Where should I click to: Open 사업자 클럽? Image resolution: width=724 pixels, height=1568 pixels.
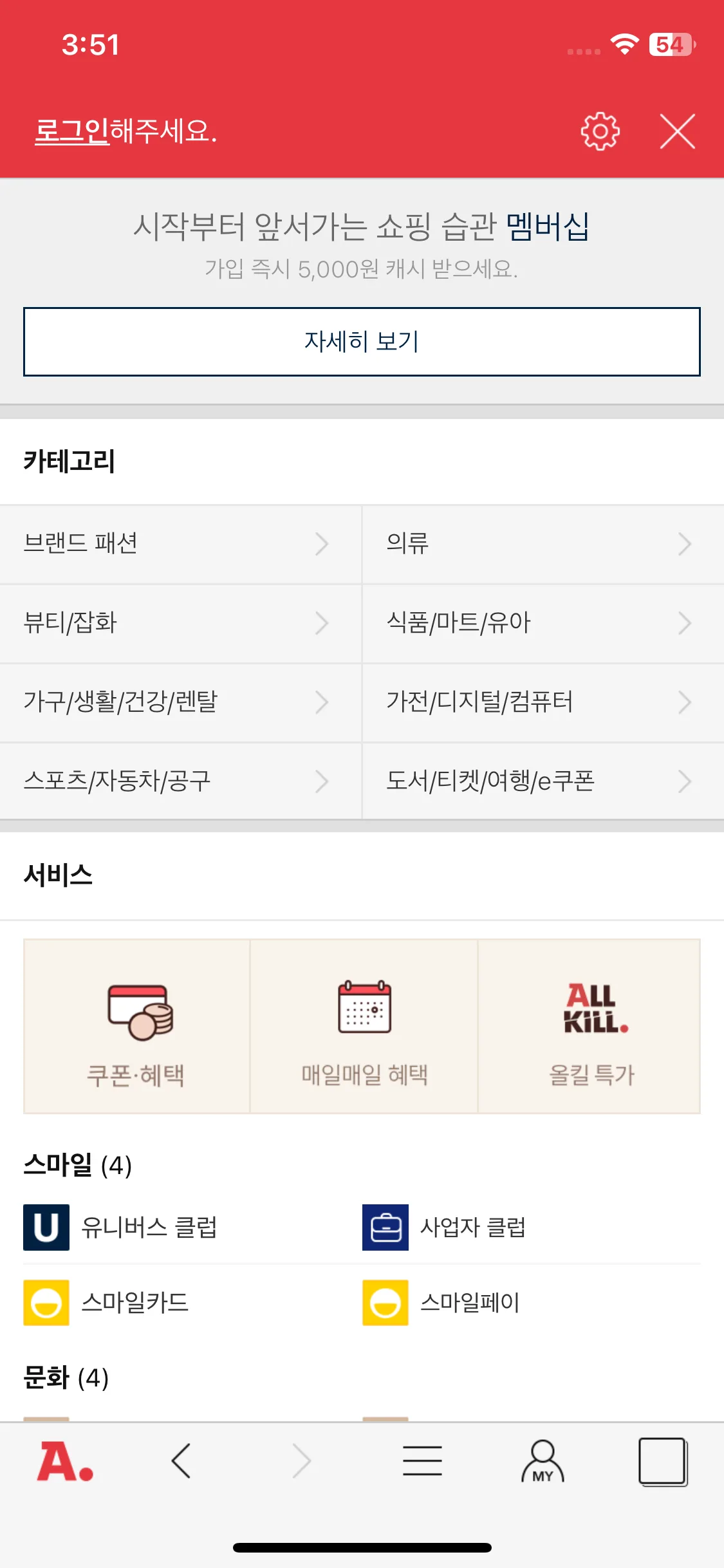coord(473,1227)
